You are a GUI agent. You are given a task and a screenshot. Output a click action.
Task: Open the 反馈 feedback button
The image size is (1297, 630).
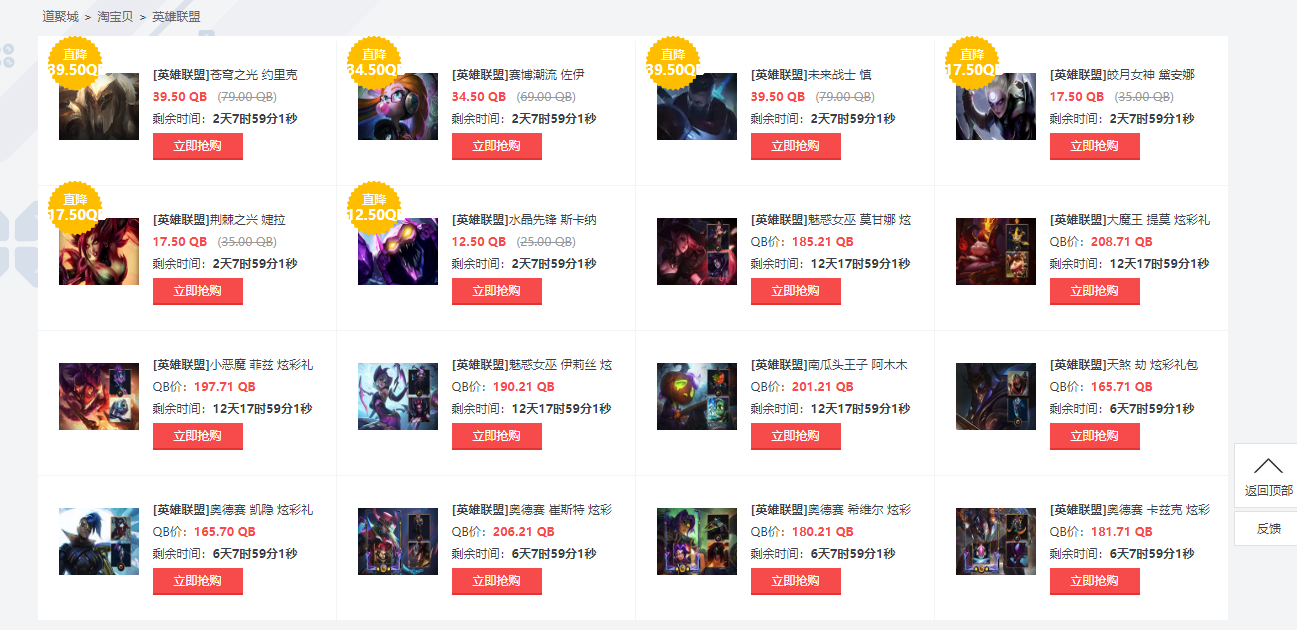pyautogui.click(x=1268, y=528)
